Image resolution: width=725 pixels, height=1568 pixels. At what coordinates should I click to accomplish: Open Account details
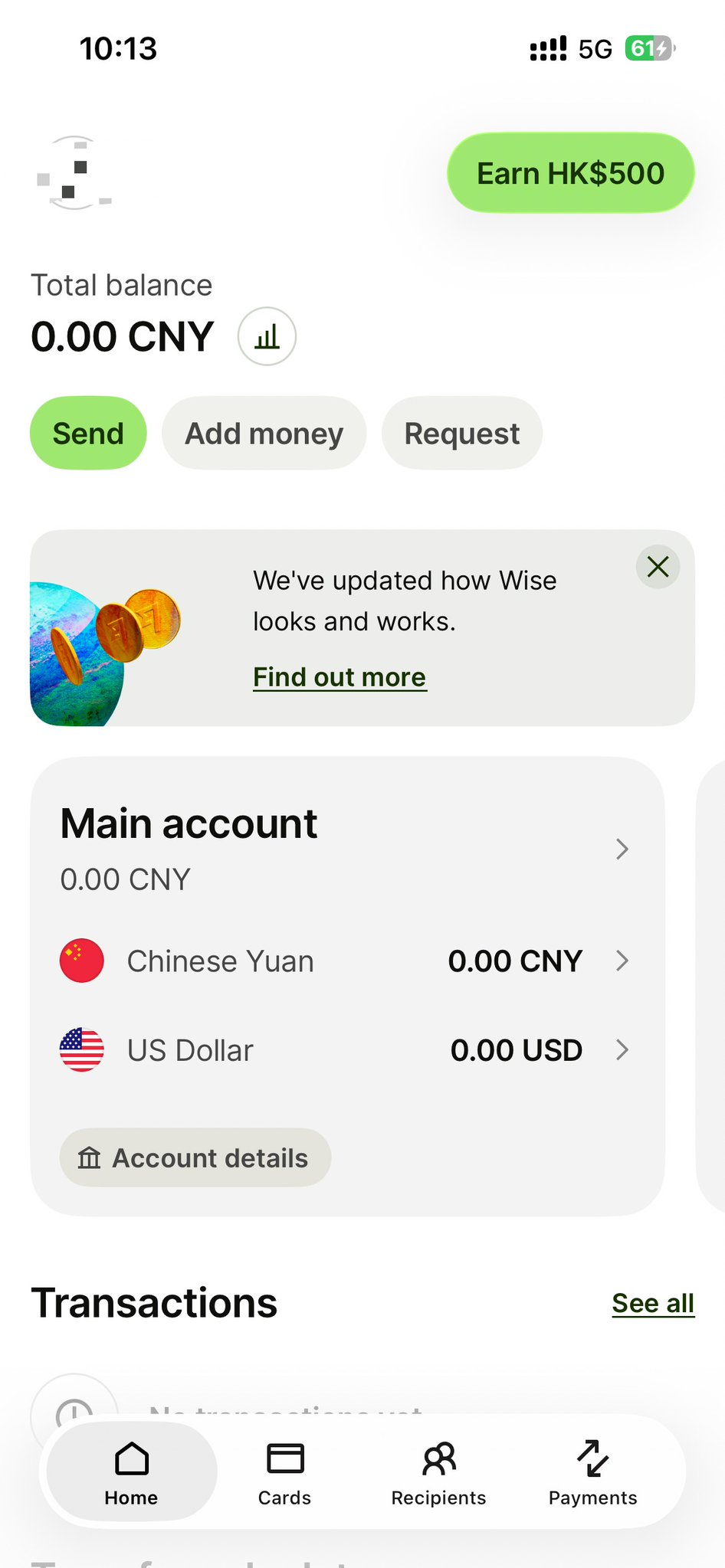click(x=194, y=1157)
